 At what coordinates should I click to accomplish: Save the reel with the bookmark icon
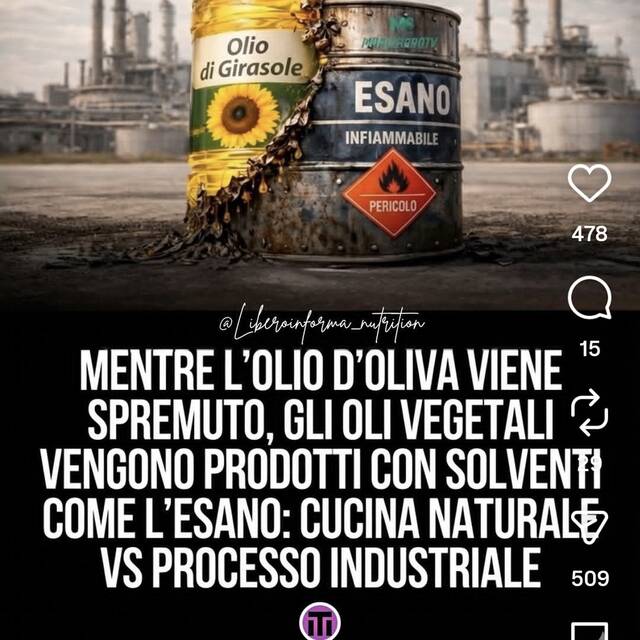[x=589, y=630]
